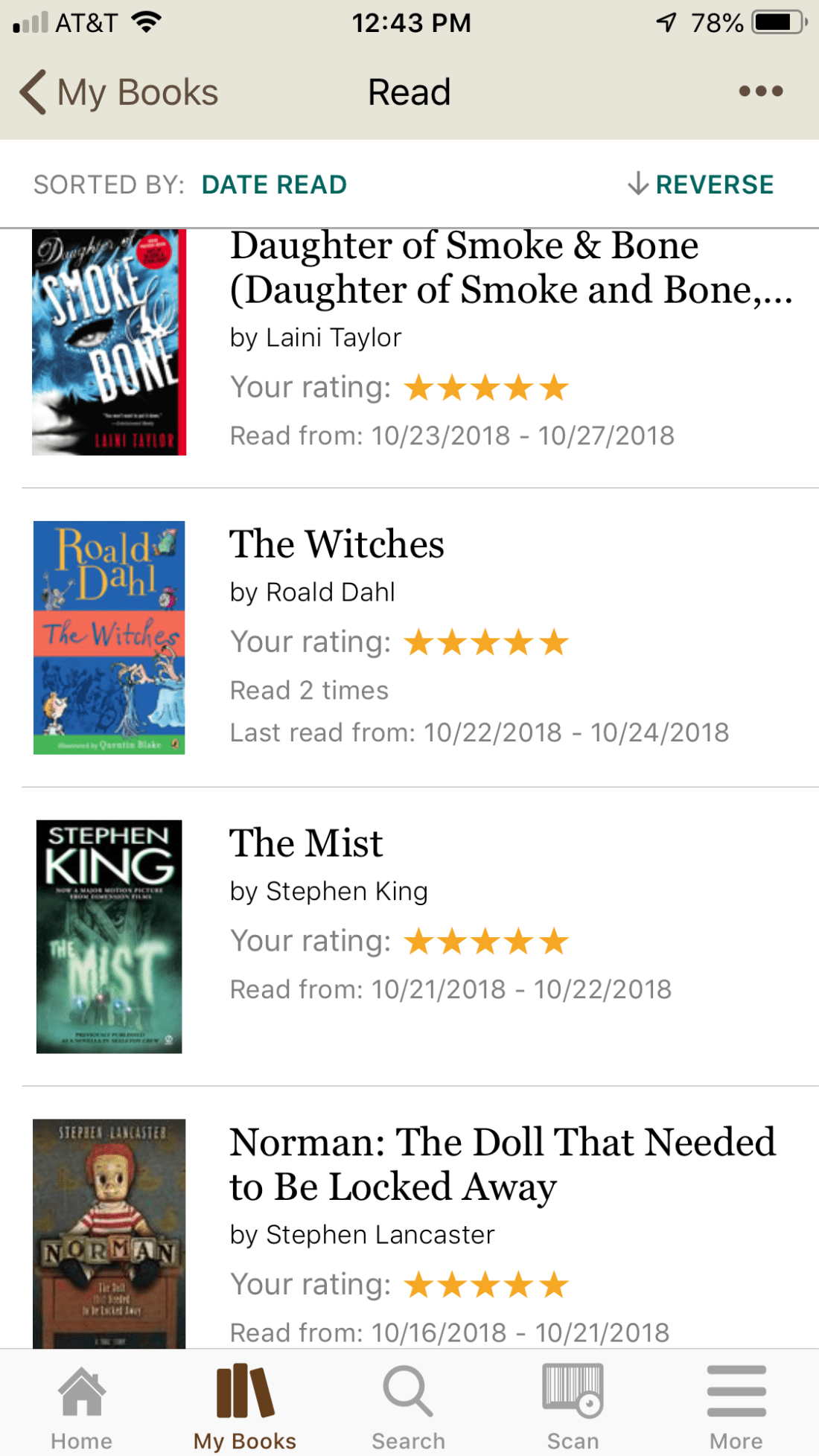Open the Scan tab

point(573,1406)
